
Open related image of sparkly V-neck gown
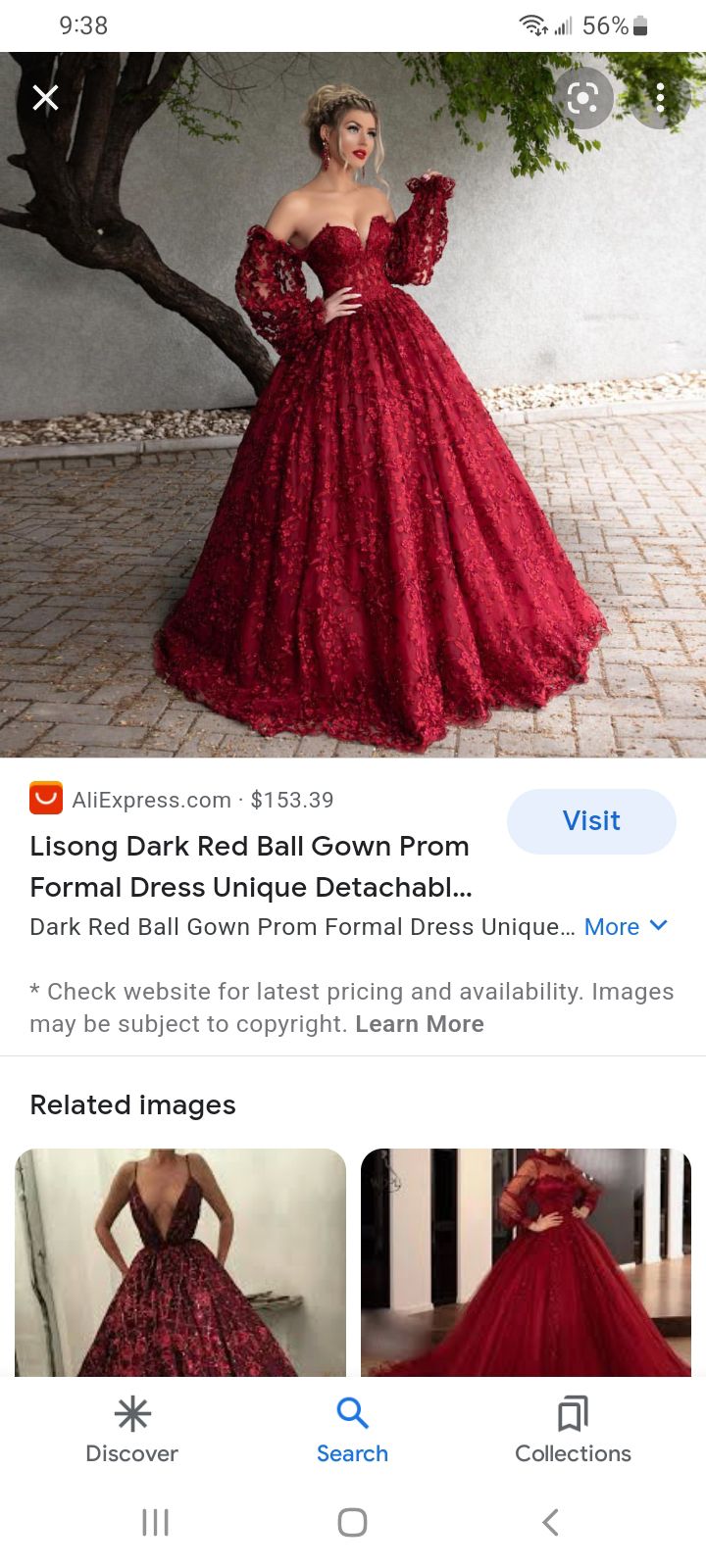tap(180, 1262)
